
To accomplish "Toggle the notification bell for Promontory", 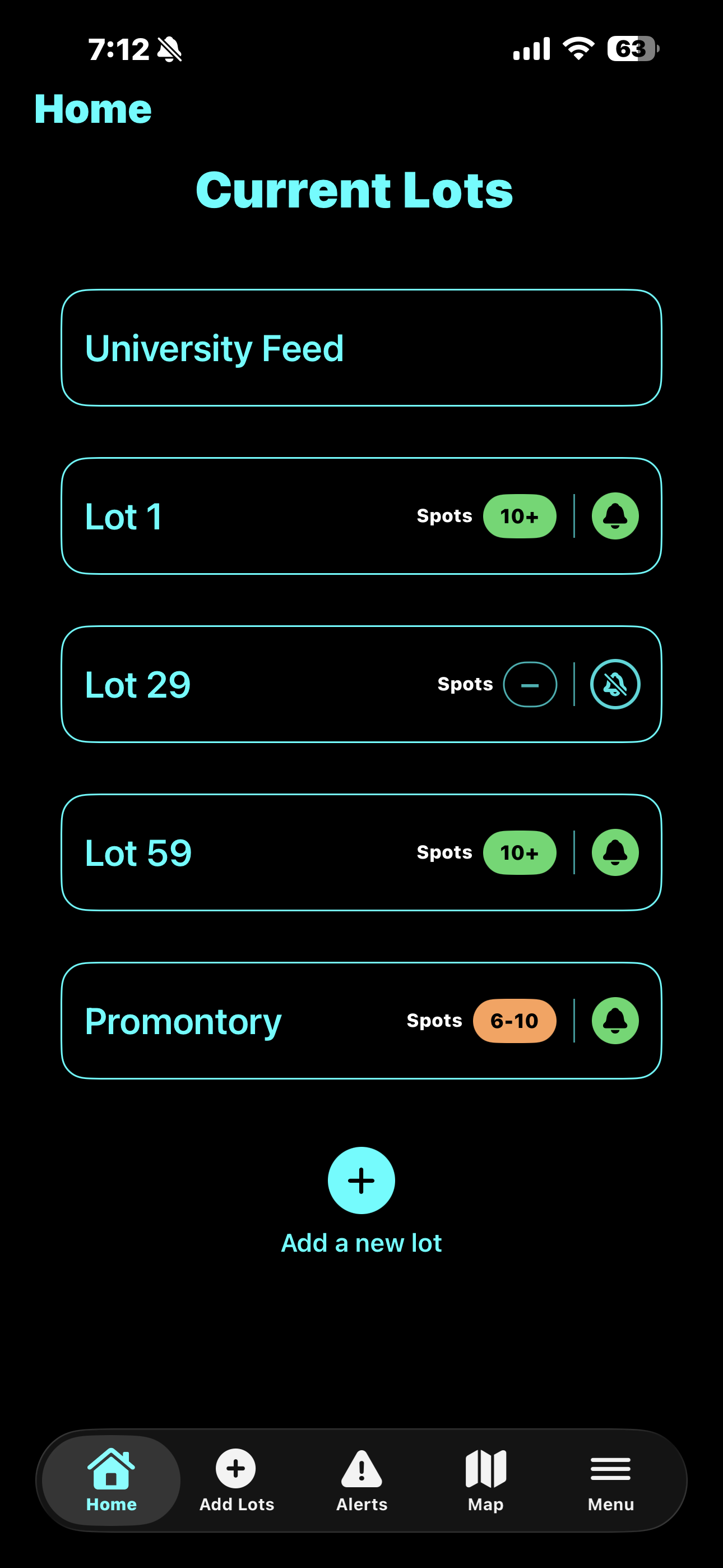I will (615, 1021).
